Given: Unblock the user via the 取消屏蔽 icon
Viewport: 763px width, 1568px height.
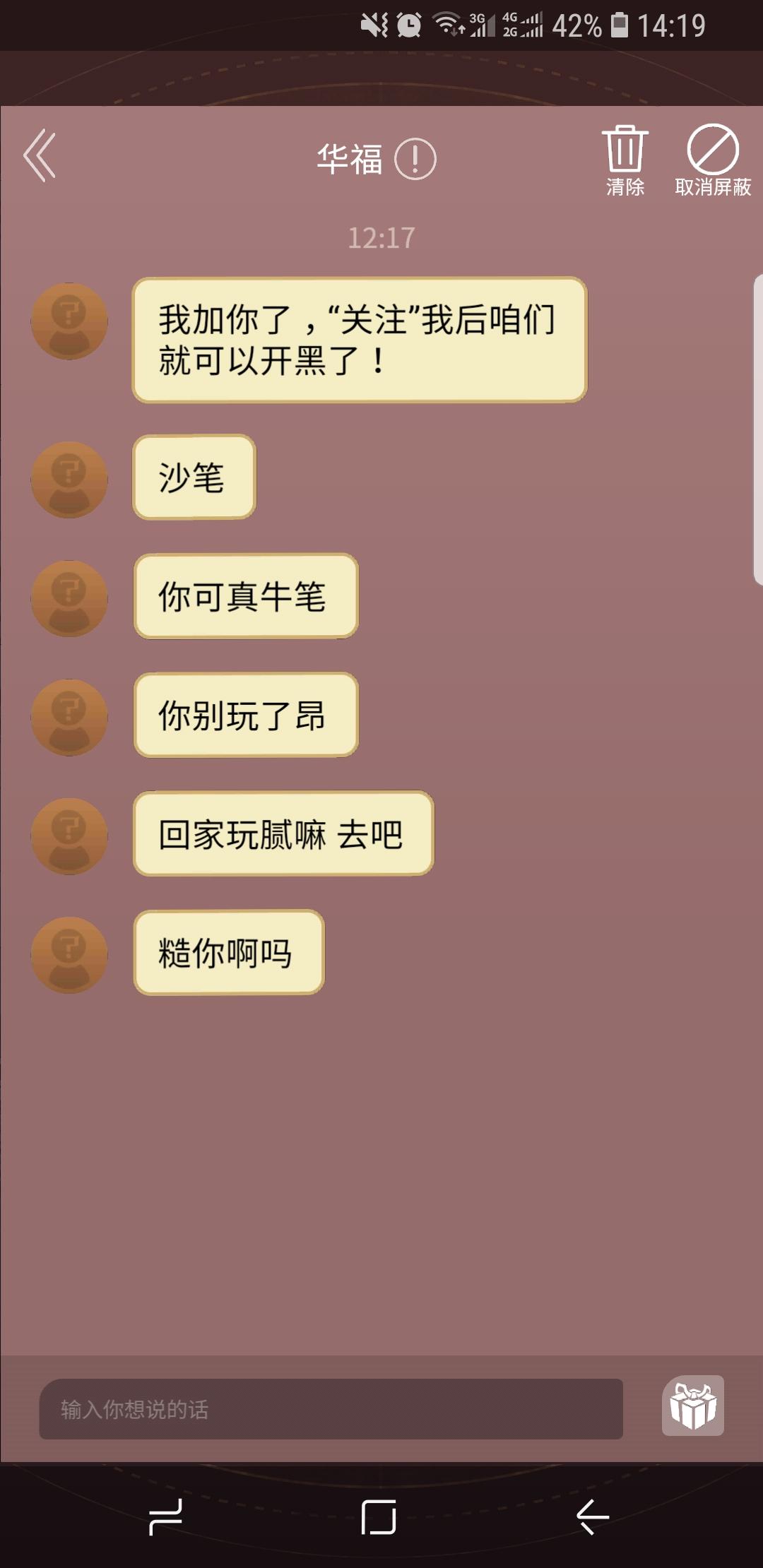Looking at the screenshot, I should [x=713, y=150].
